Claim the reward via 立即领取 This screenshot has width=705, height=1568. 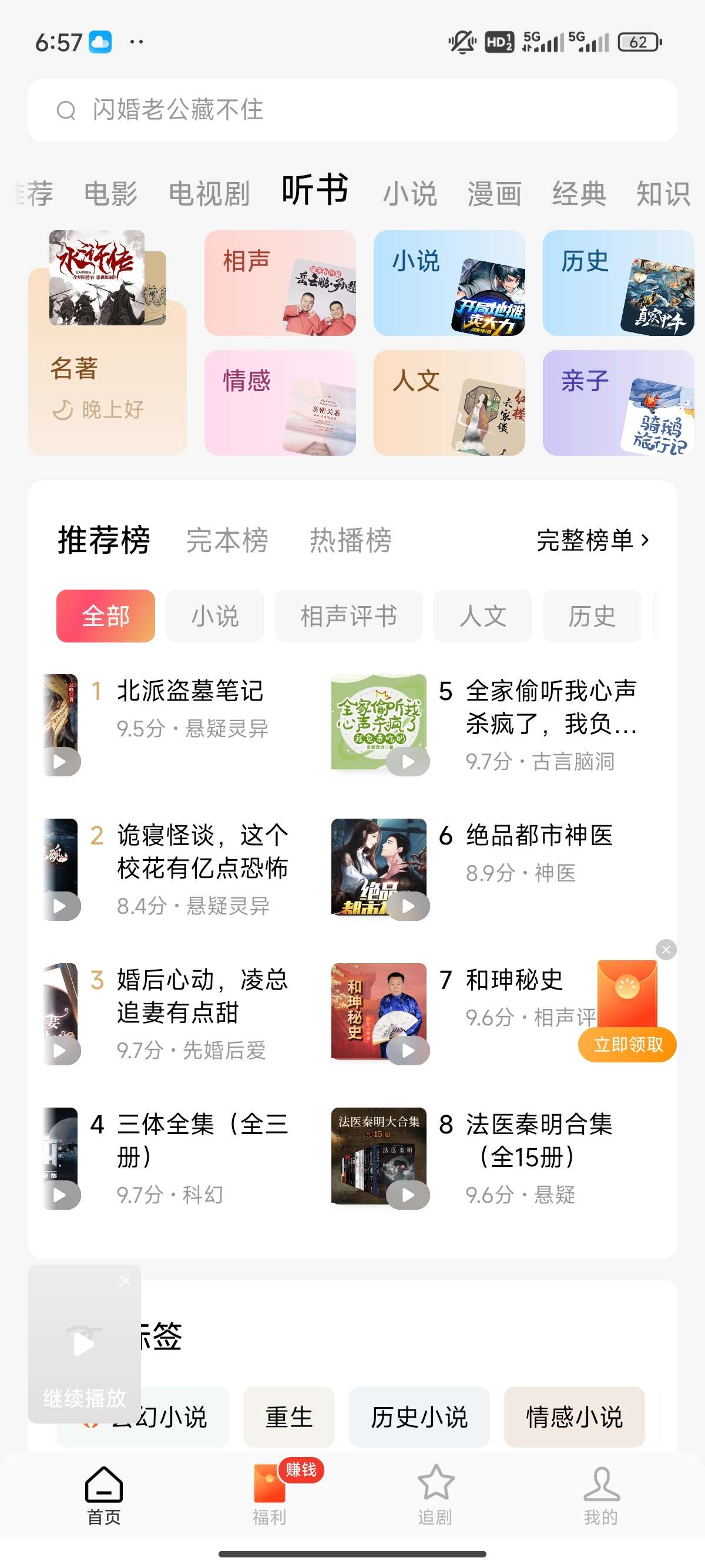627,1045
